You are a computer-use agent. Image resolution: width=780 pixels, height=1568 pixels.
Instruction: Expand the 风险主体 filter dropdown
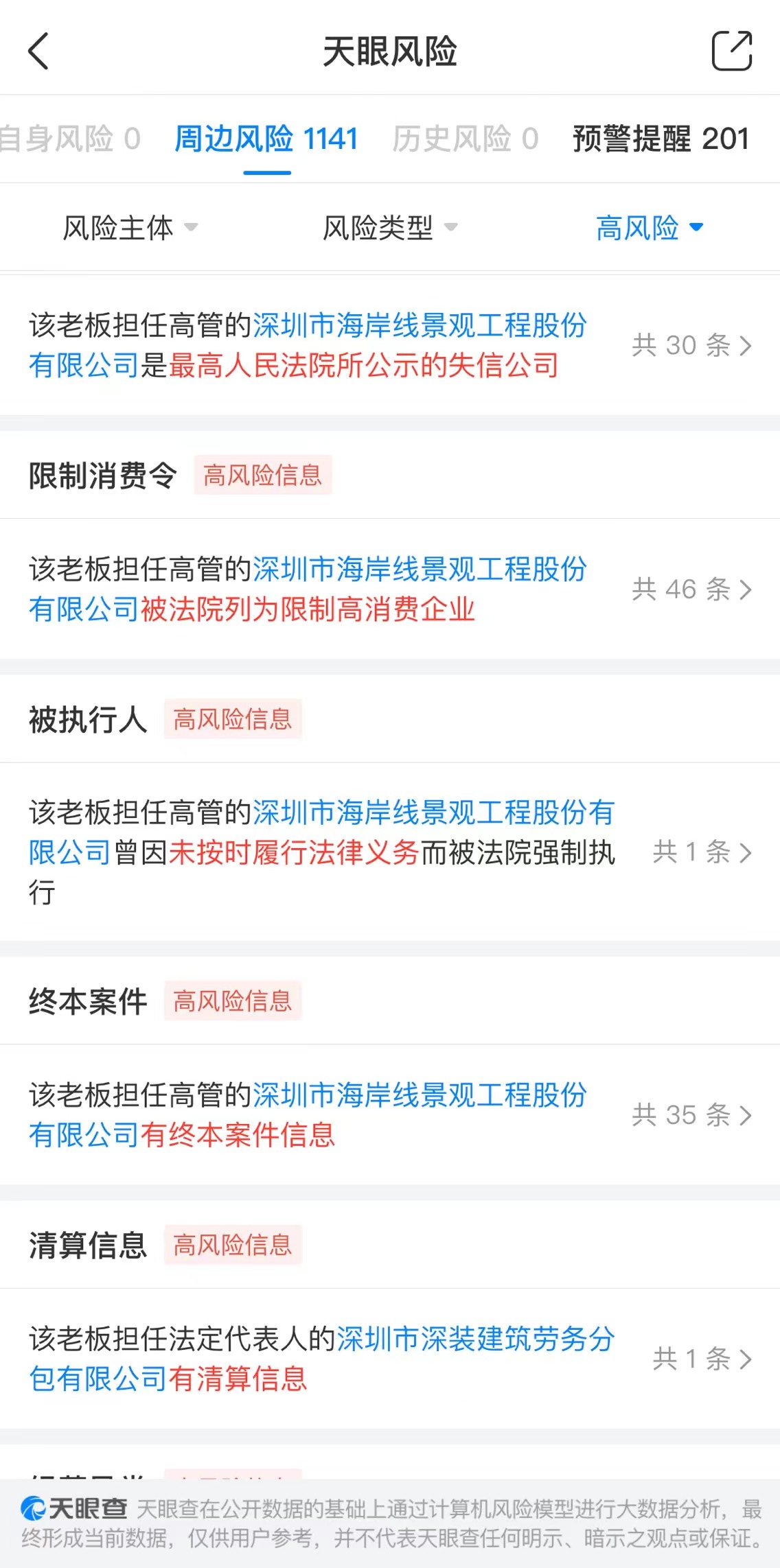pos(130,228)
